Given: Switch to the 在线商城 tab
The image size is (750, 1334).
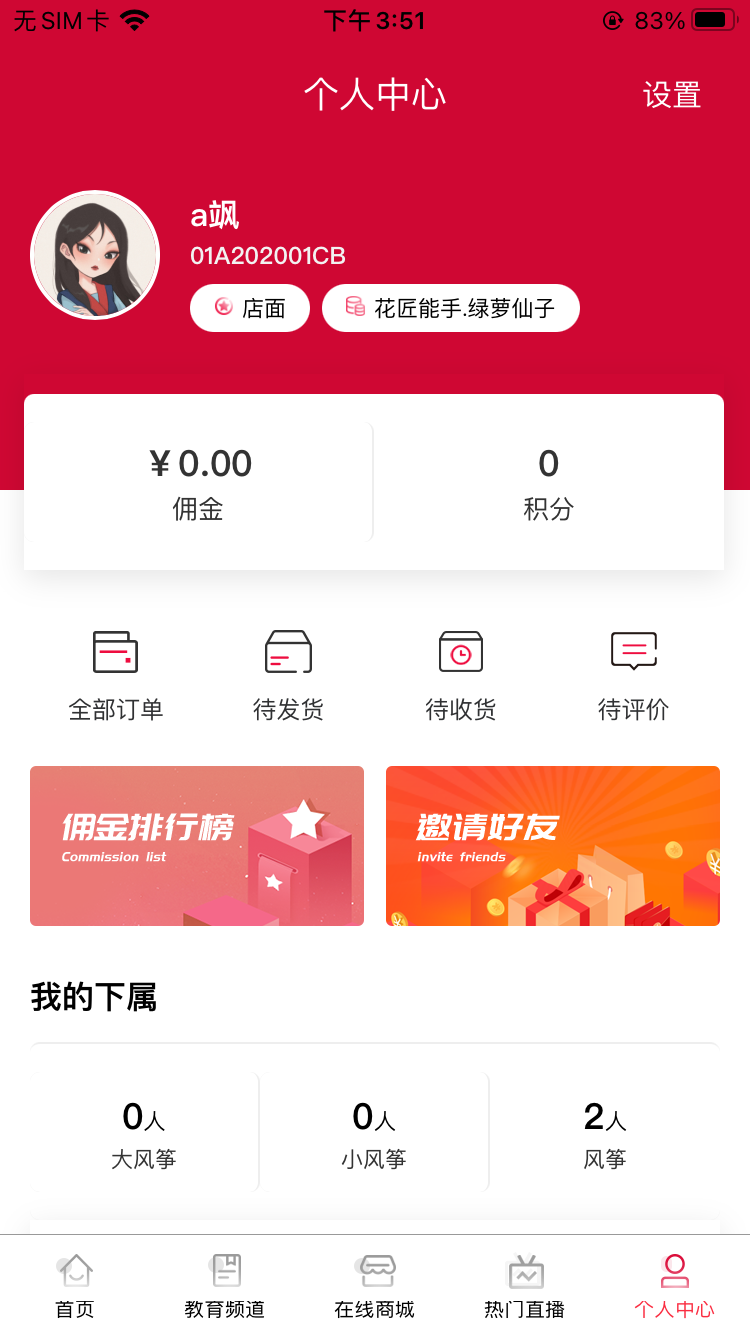Looking at the screenshot, I should 375,1286.
